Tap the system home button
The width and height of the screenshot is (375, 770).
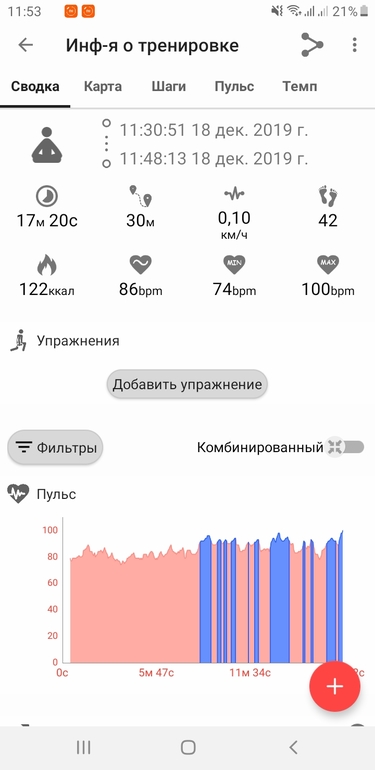pyautogui.click(x=188, y=747)
